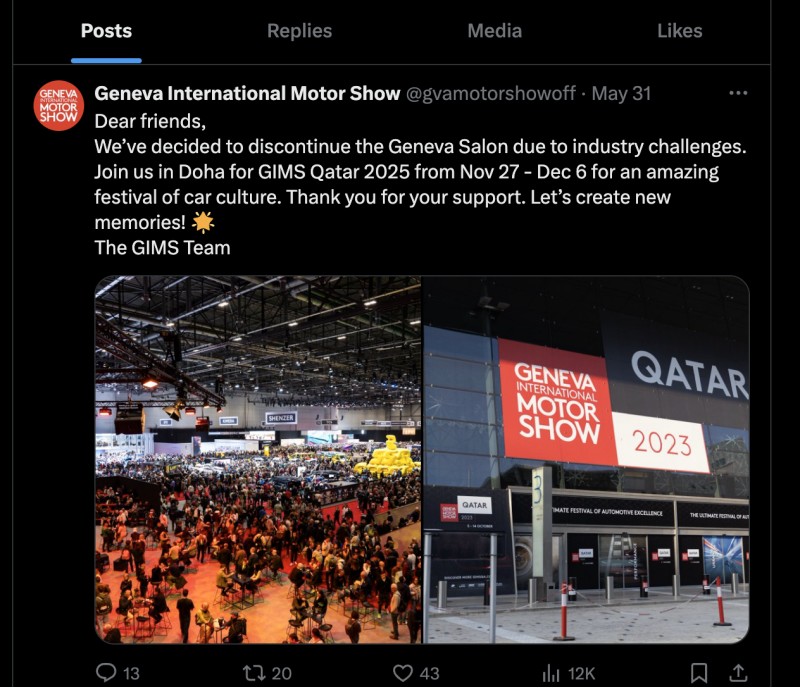
Task: Like the Geneva Motor Show post
Action: (403, 673)
